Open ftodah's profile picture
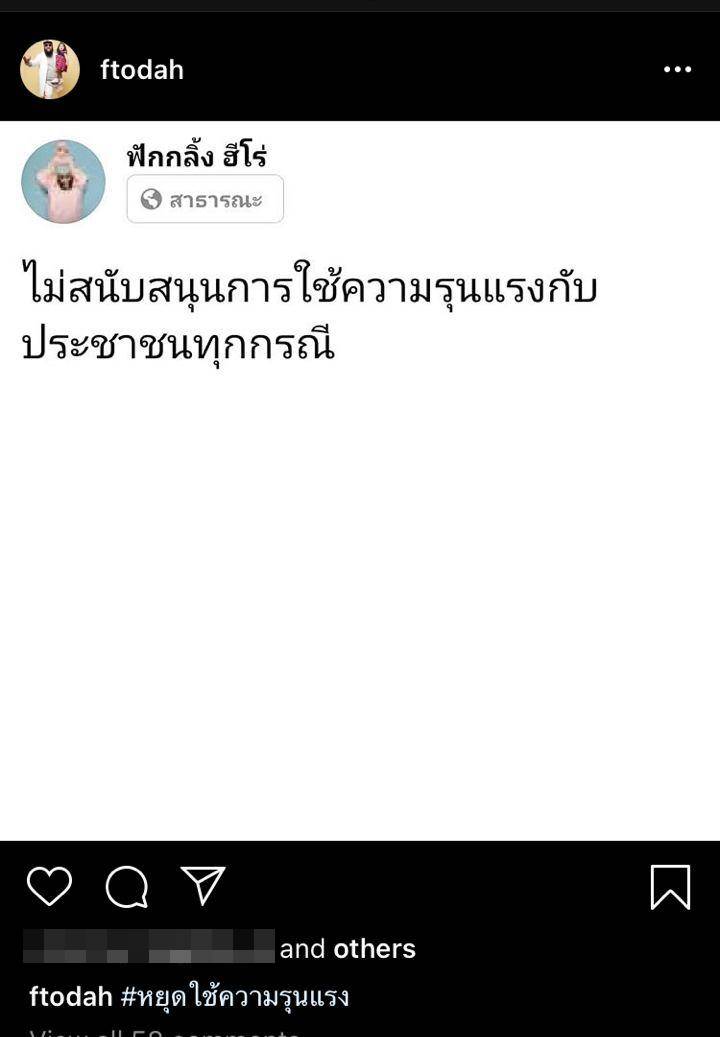The width and height of the screenshot is (720, 1037). pos(49,69)
